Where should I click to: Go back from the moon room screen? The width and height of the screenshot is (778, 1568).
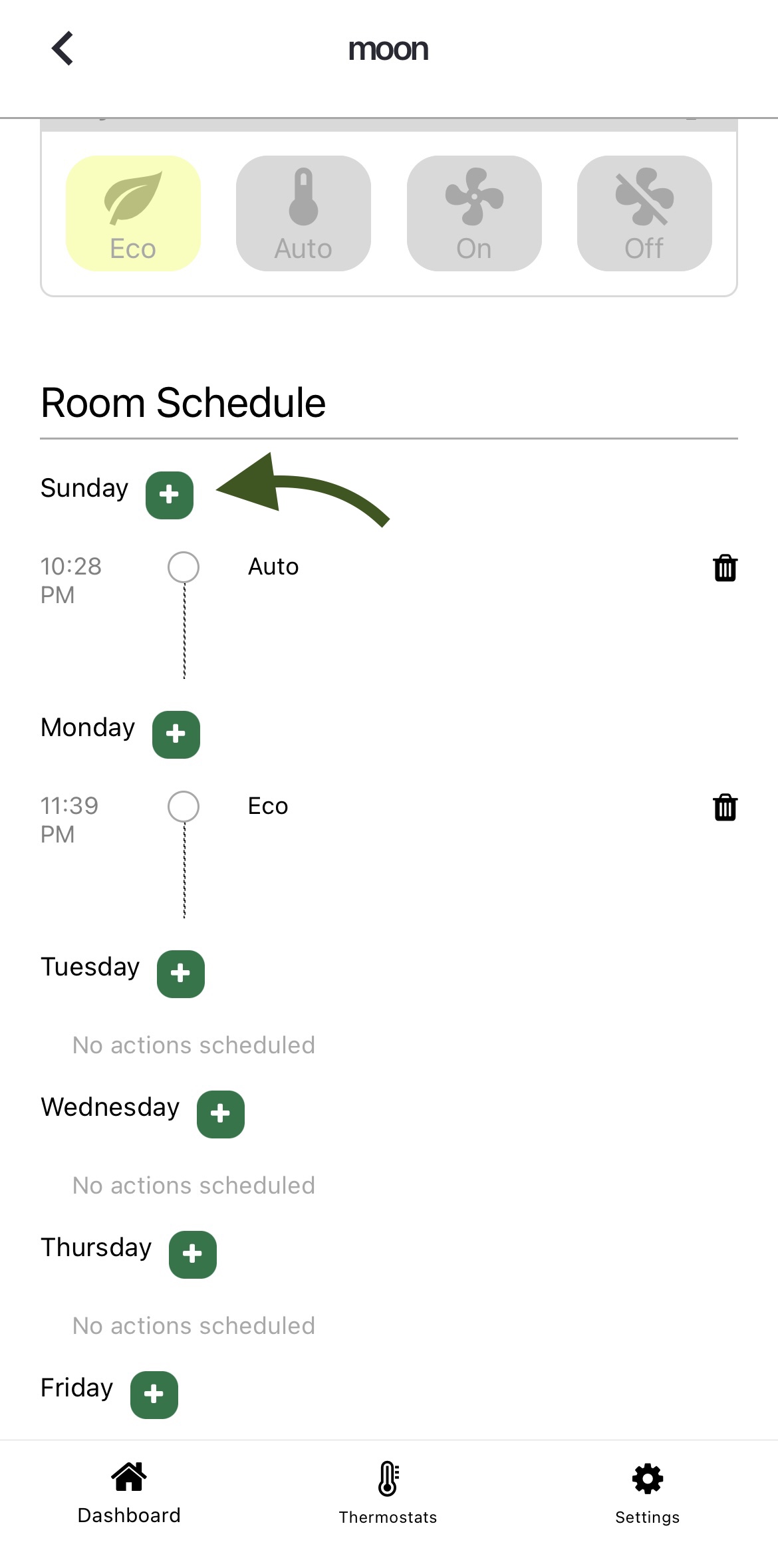(63, 49)
